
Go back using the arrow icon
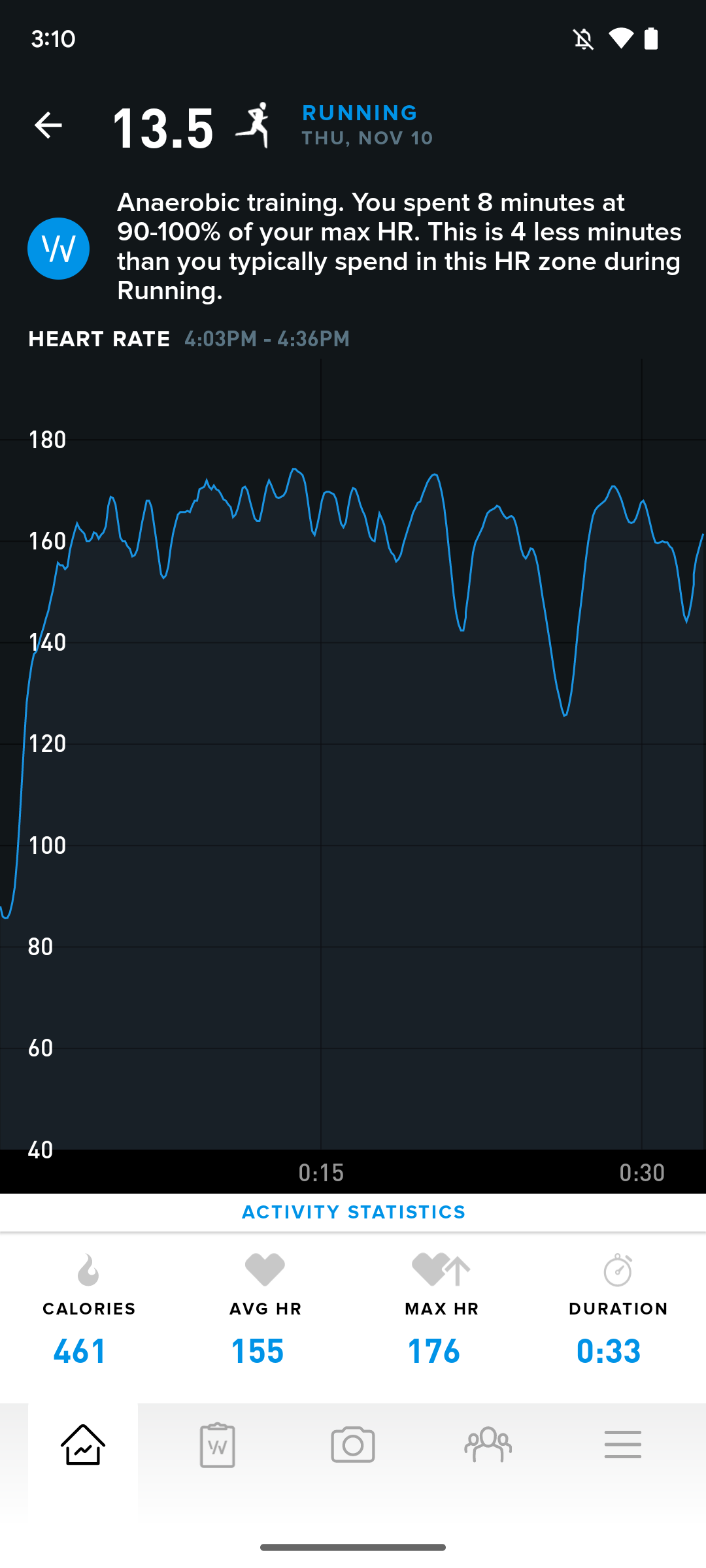48,125
